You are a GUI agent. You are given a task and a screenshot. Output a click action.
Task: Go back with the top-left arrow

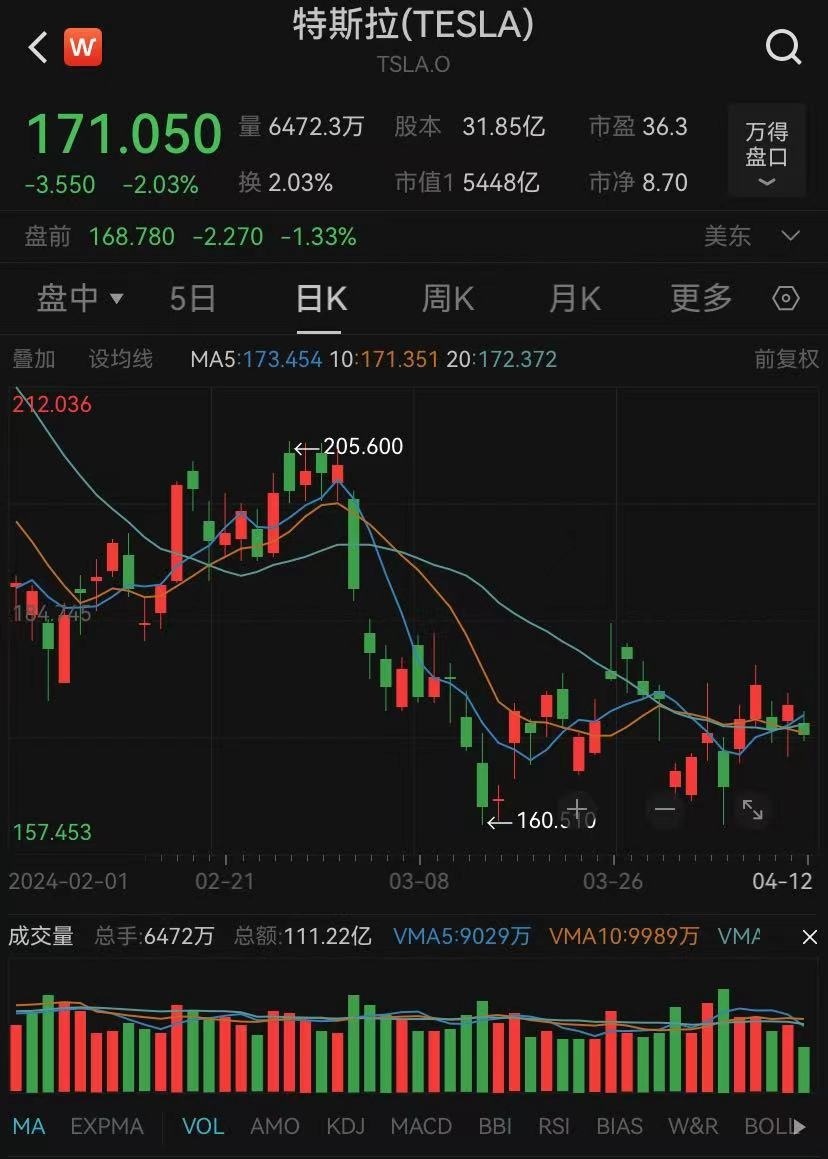point(38,47)
